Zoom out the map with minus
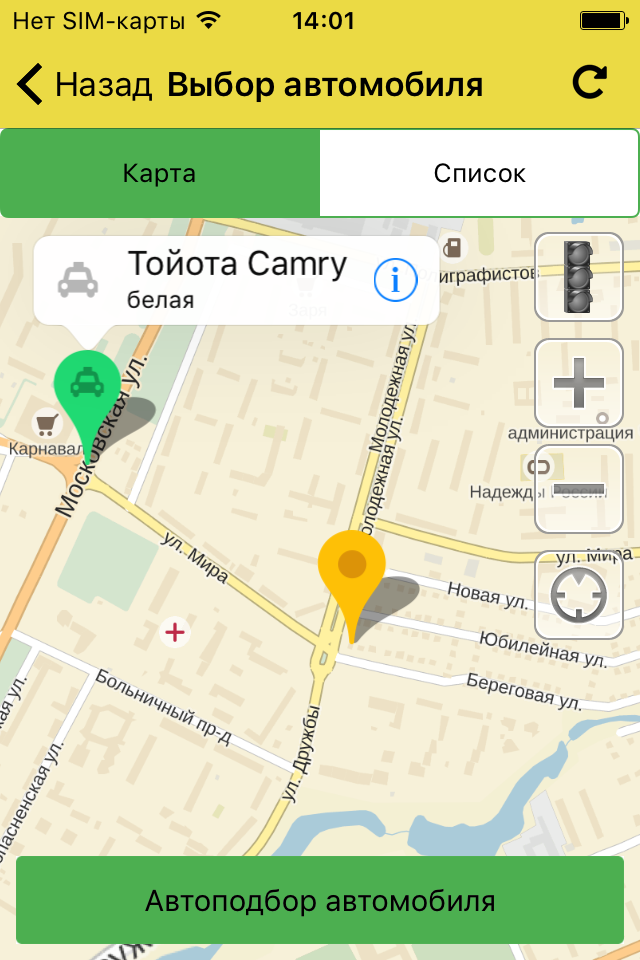The width and height of the screenshot is (640, 960). [x=579, y=489]
